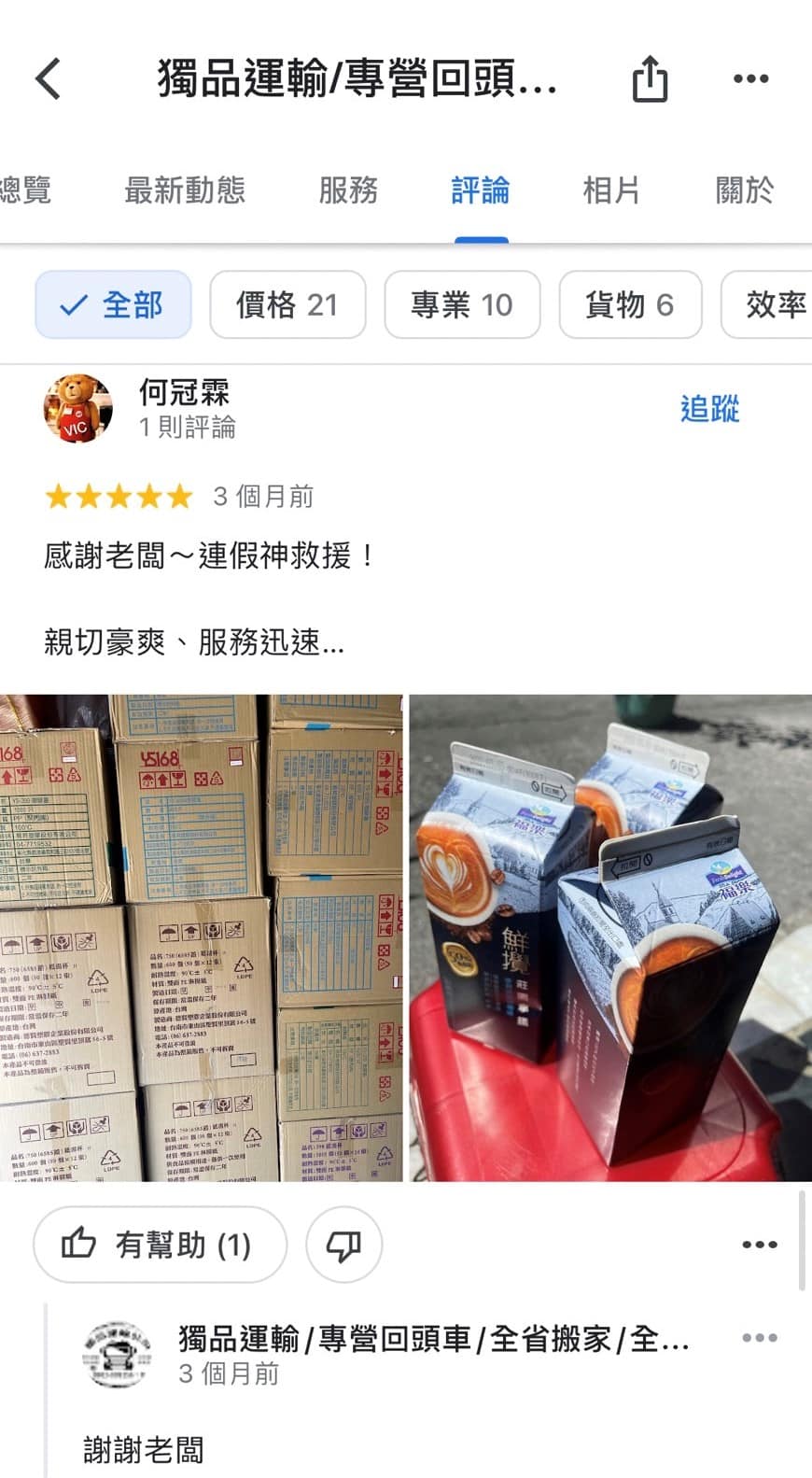Image resolution: width=812 pixels, height=1478 pixels.
Task: Open the milk cartons review photo
Action: pos(610,937)
